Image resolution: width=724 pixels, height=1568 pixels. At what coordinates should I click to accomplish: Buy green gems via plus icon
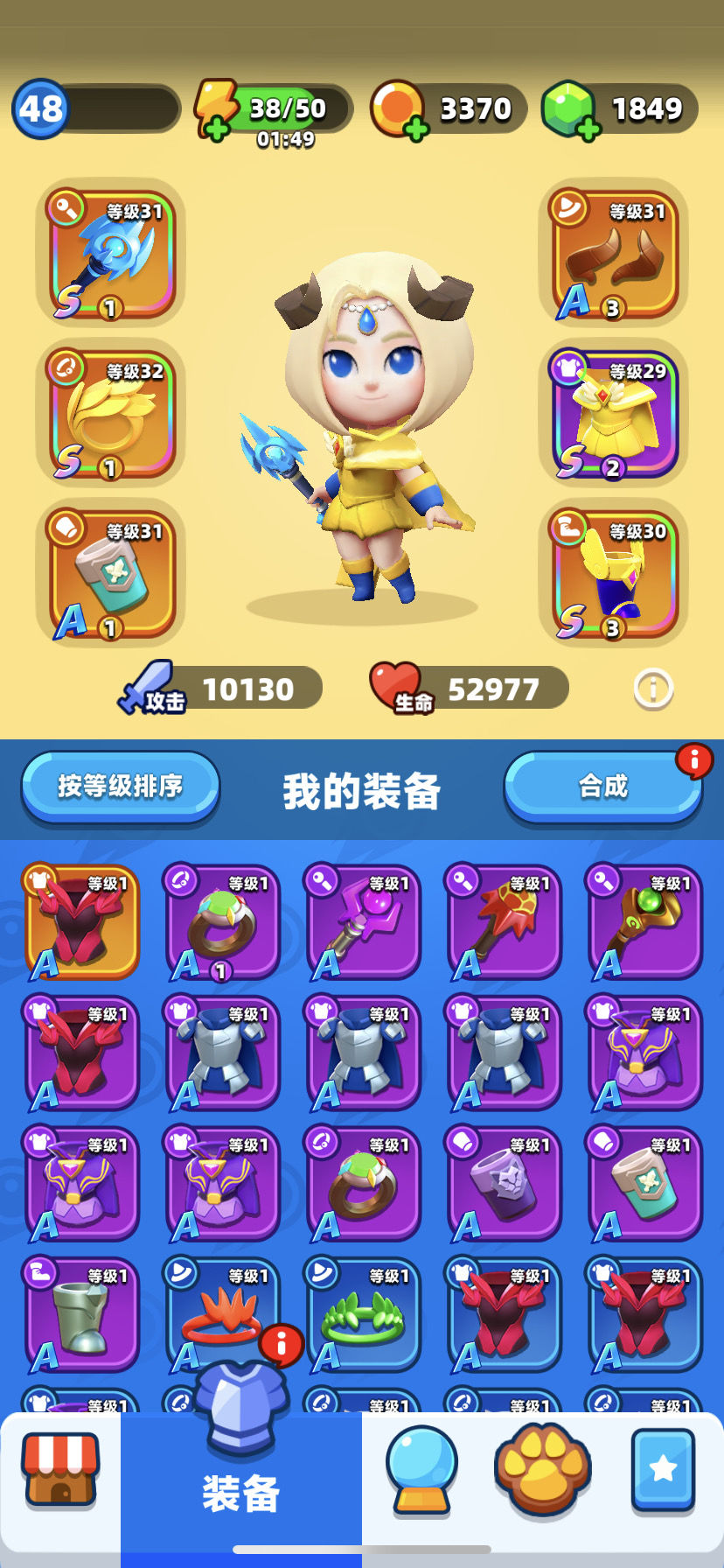588,129
